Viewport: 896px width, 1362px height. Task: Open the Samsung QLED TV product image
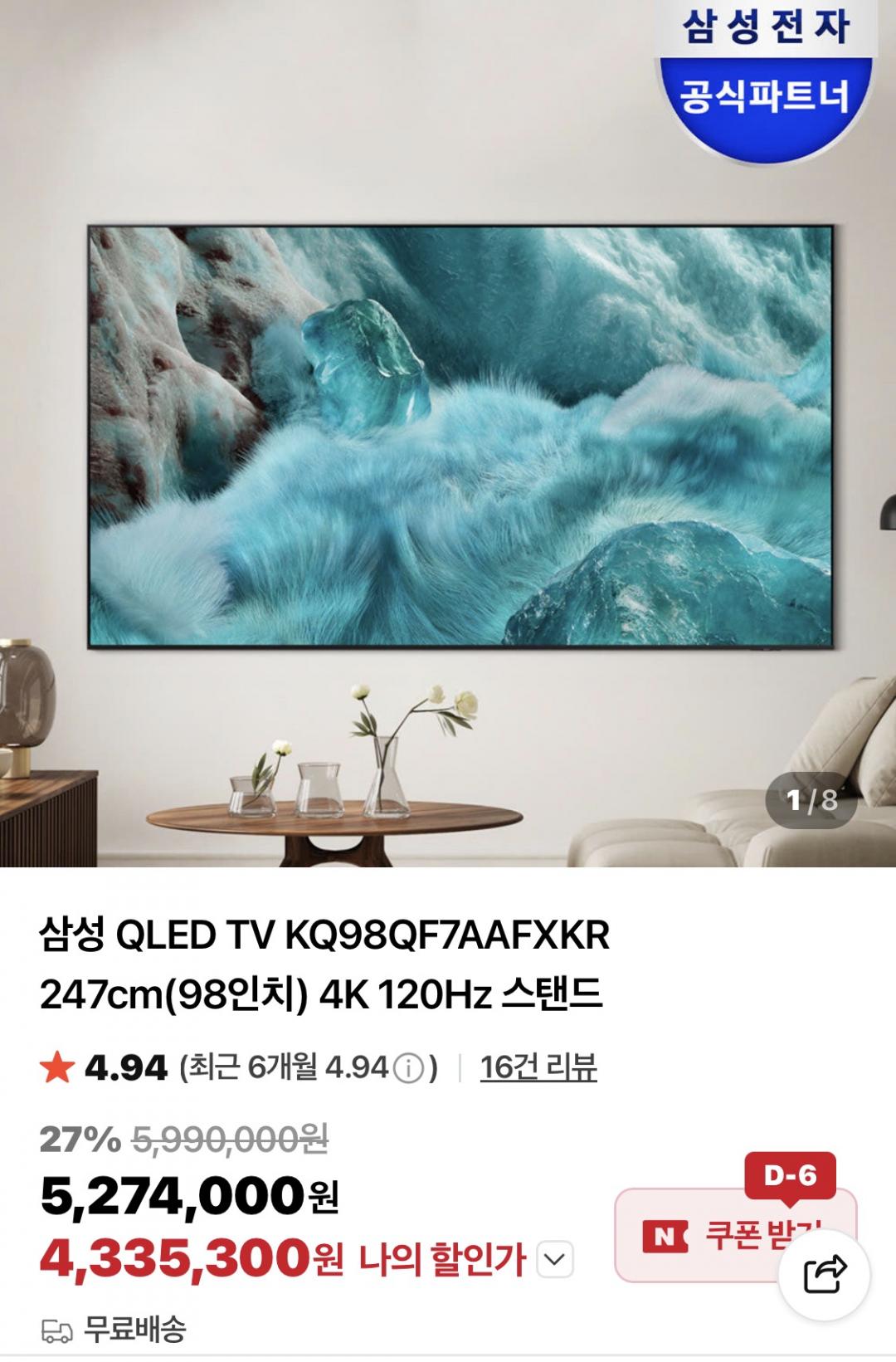coord(460,436)
